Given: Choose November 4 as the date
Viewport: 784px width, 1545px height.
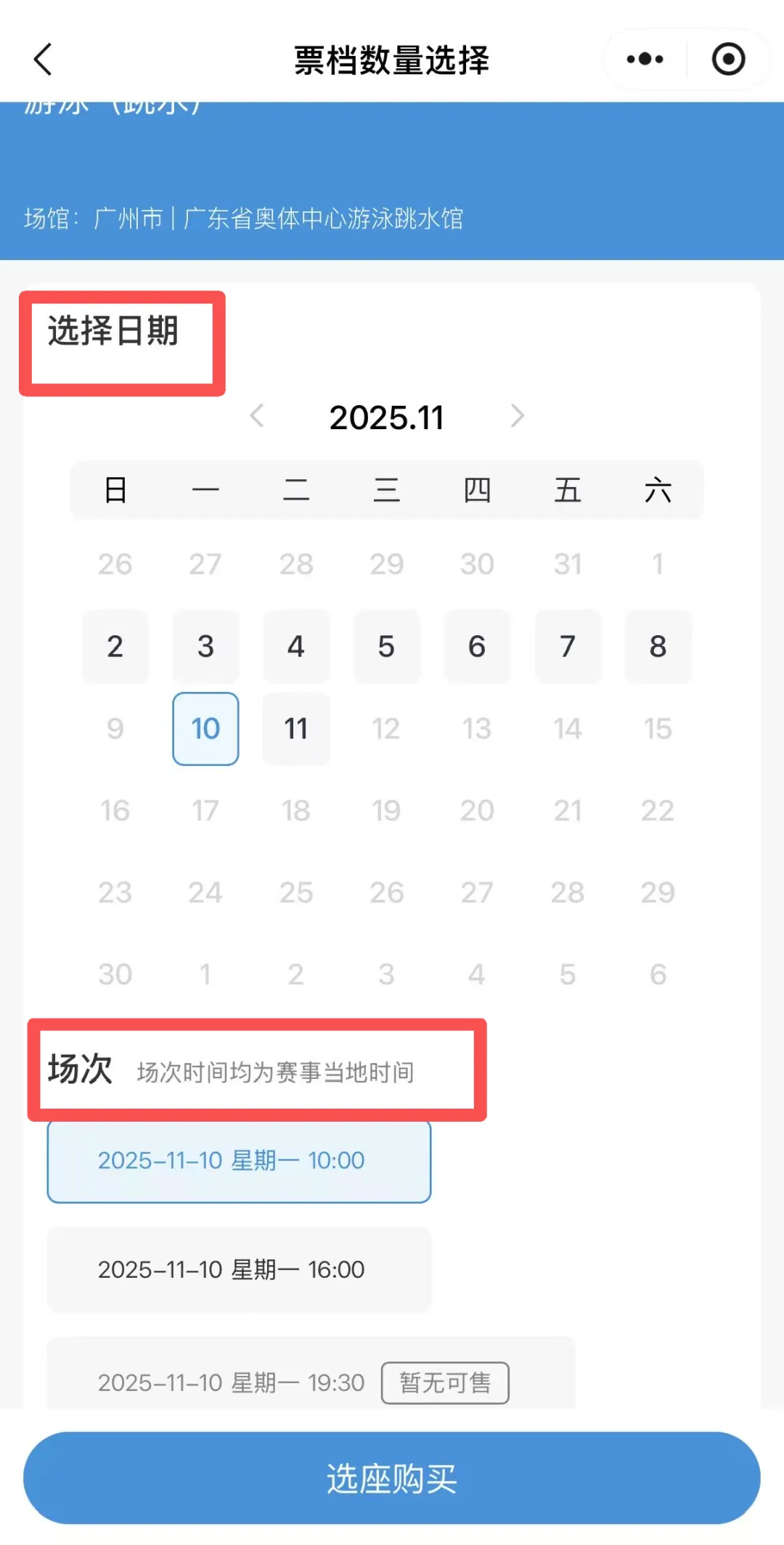Looking at the screenshot, I should (x=296, y=646).
